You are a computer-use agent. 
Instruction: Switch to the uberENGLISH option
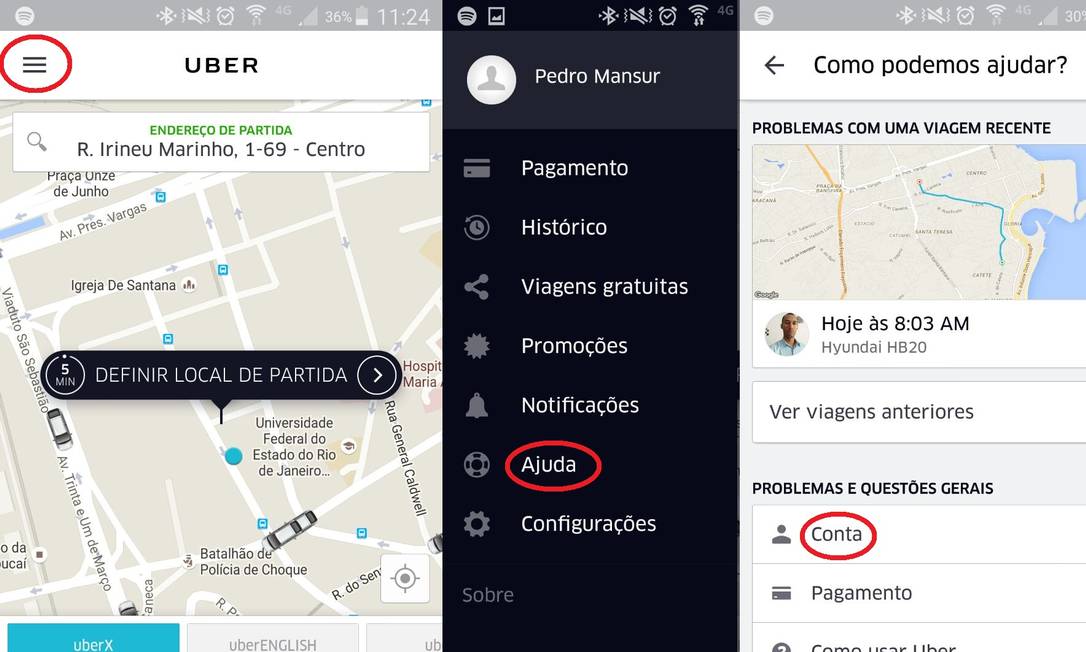point(272,640)
